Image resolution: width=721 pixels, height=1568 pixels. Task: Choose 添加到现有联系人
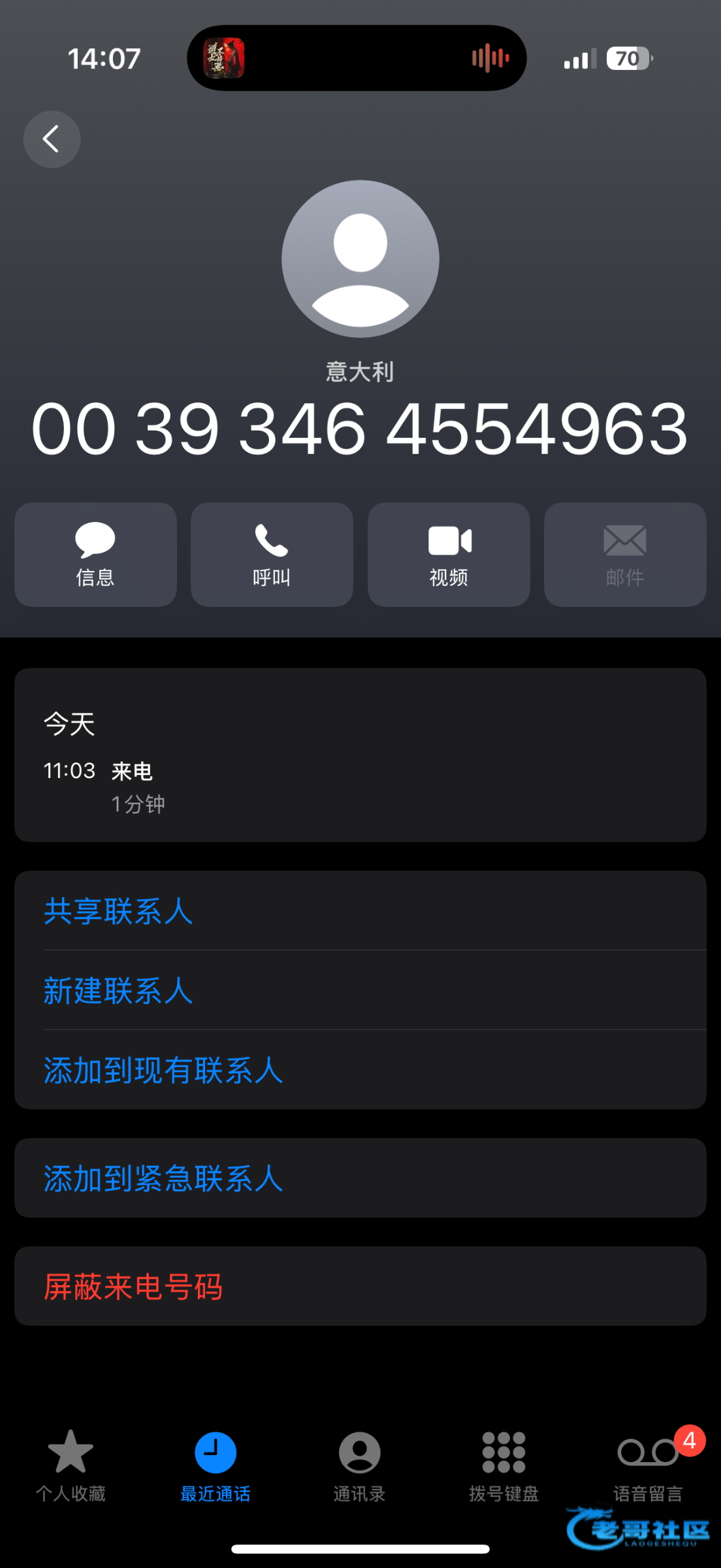163,1070
